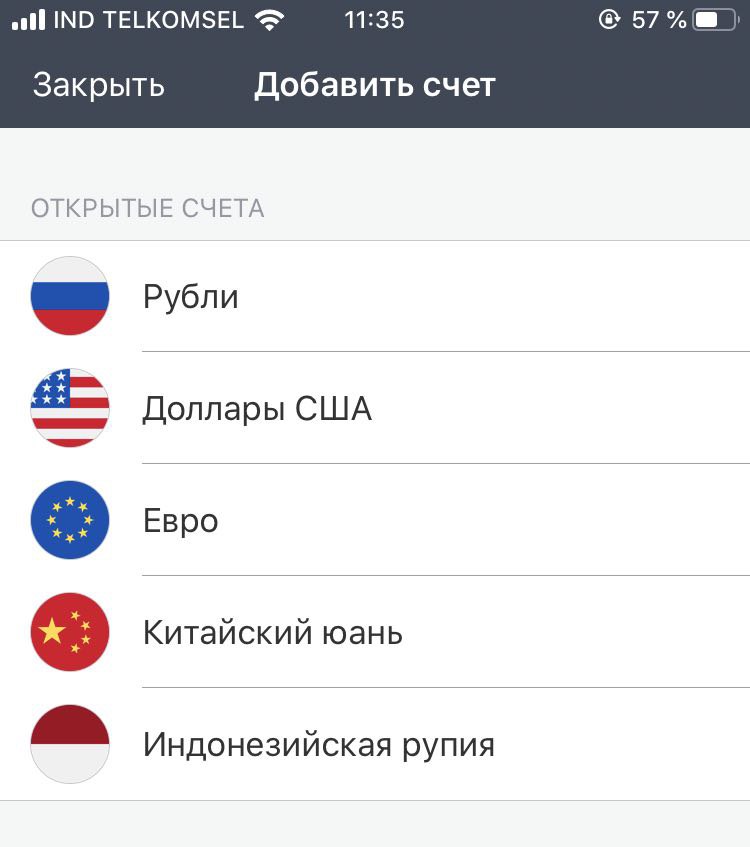
Task: Tap Закрыть to close the screen
Action: [98, 85]
